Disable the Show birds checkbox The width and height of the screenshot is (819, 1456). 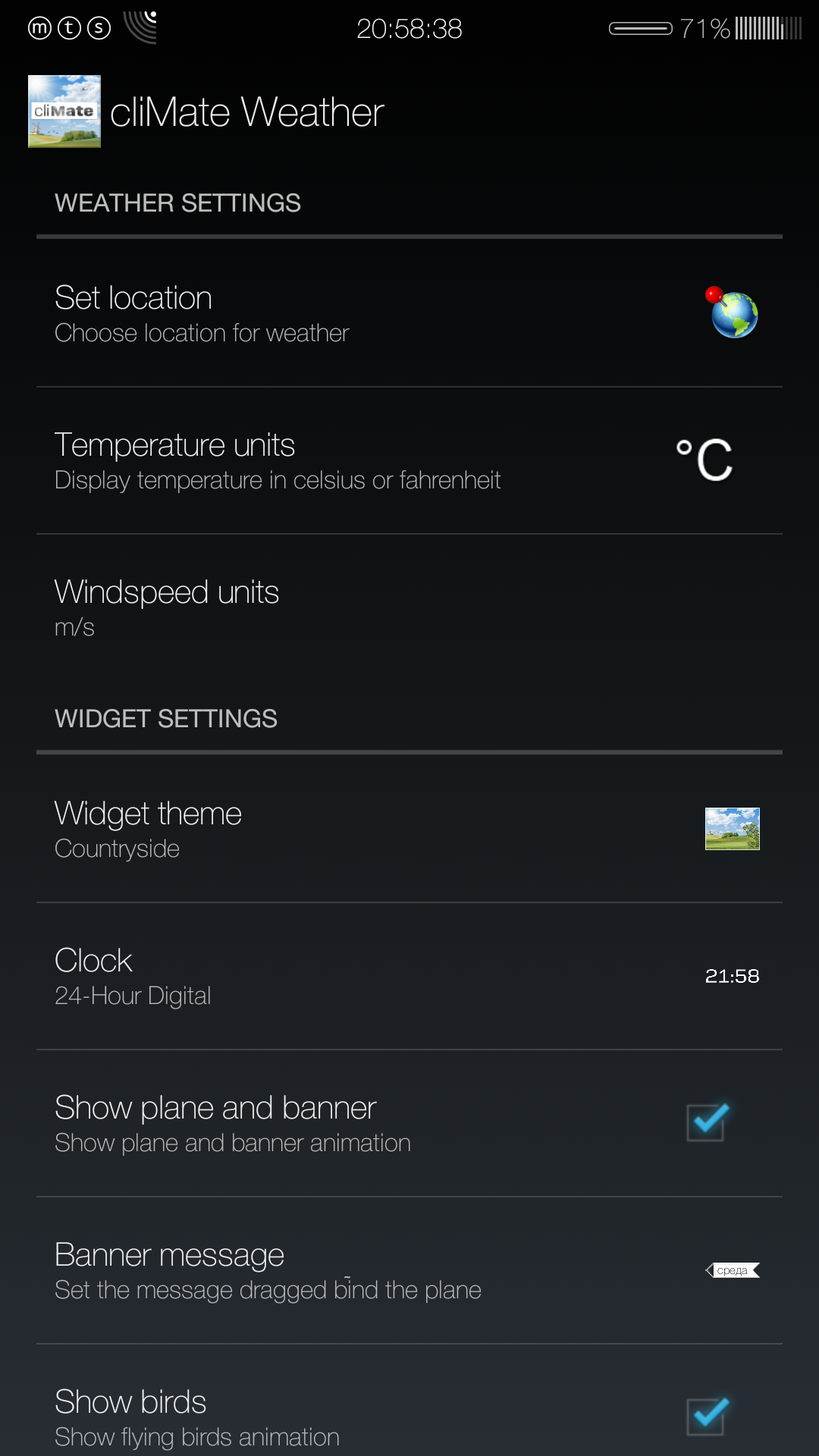coord(707,1417)
